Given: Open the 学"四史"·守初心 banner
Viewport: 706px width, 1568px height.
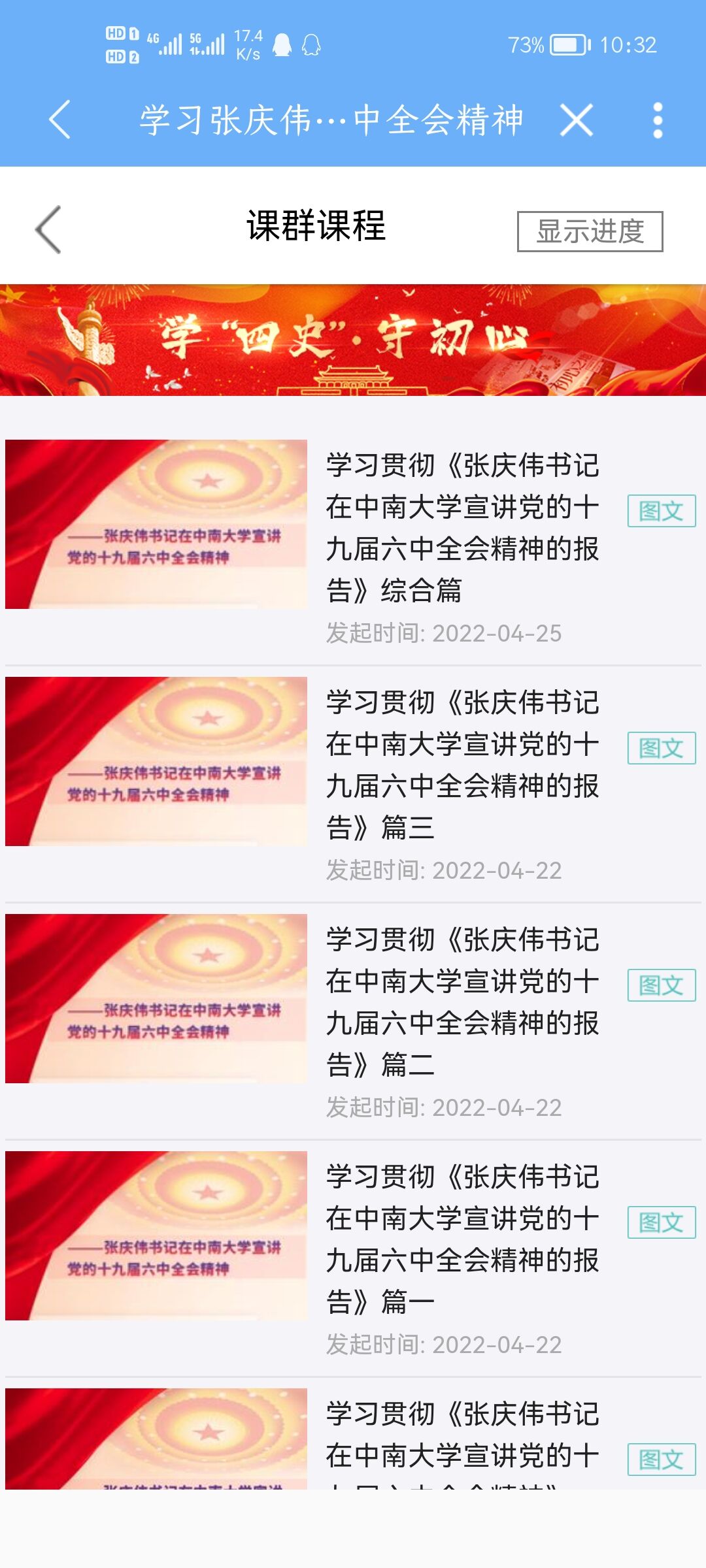Looking at the screenshot, I should point(353,340).
